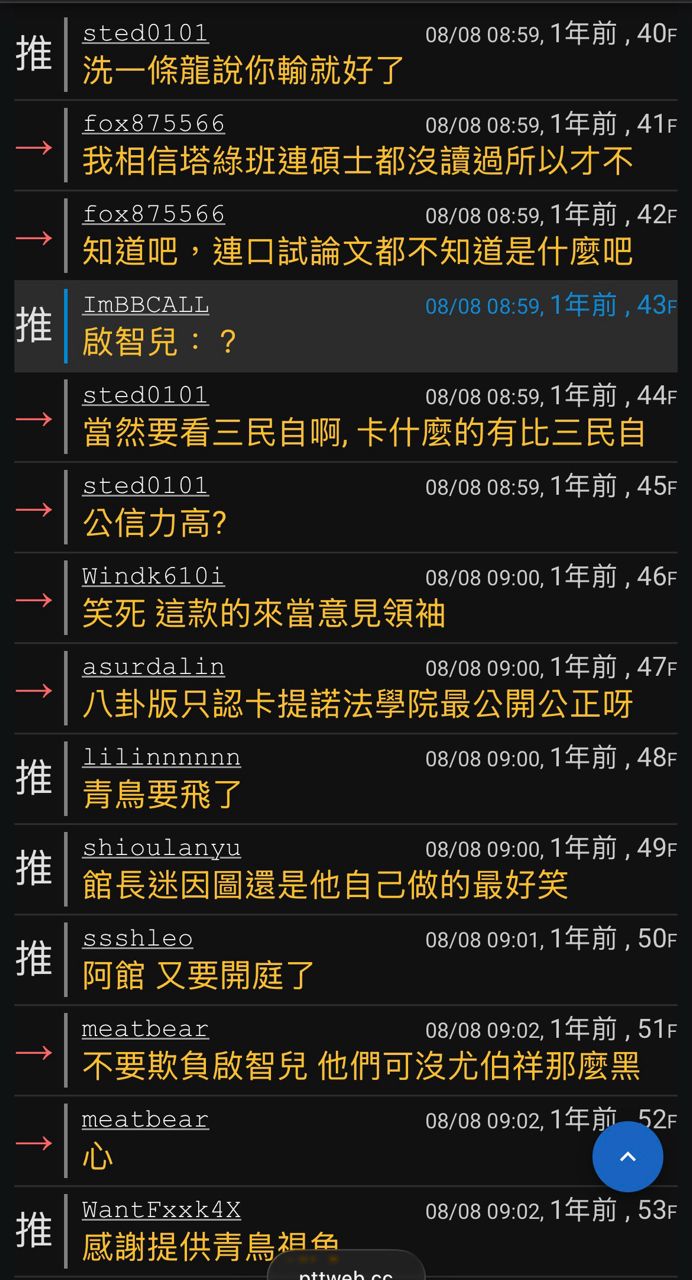
Task: Jump back to top with the blue arrow button
Action: point(627,1157)
